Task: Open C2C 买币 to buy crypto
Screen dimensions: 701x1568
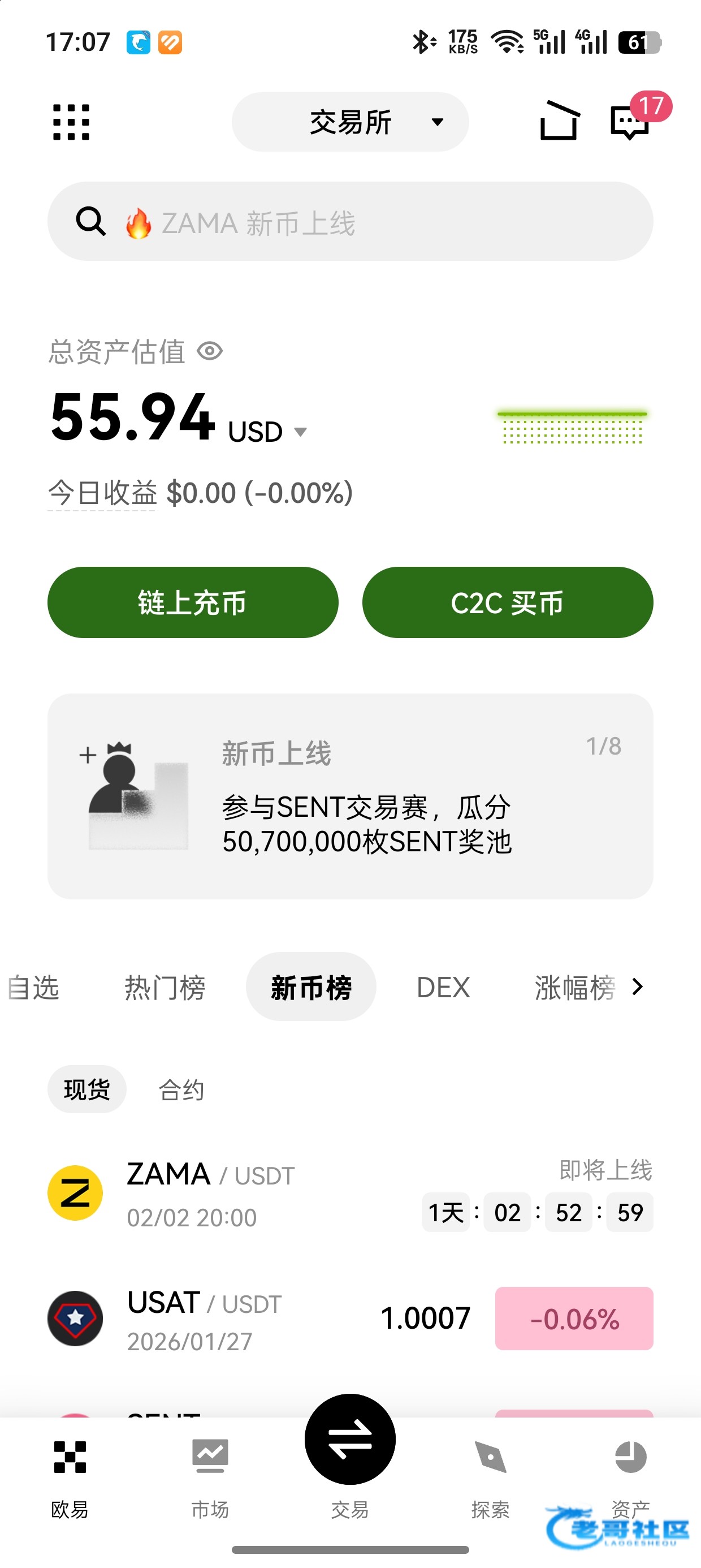Action: 508,602
